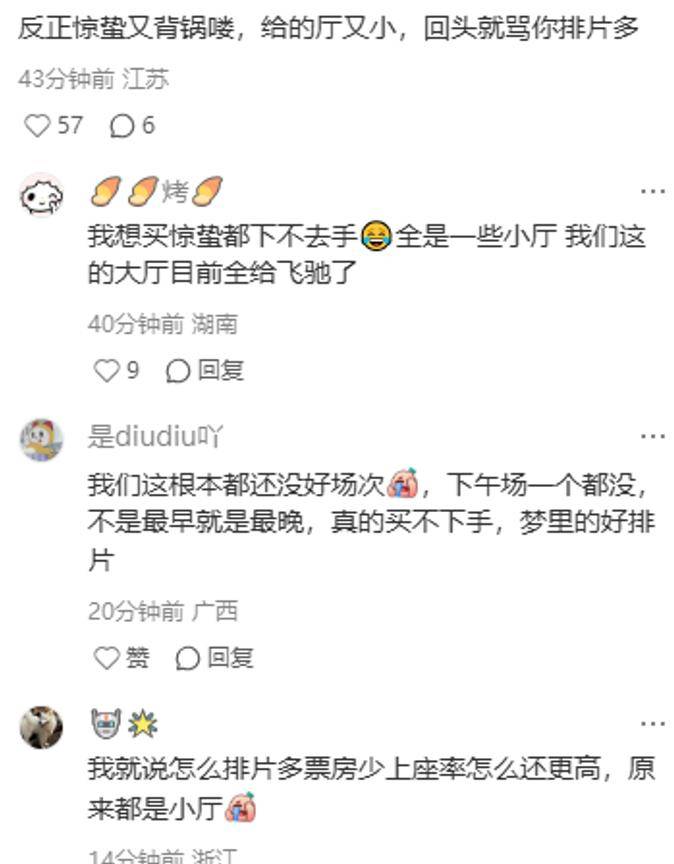The height and width of the screenshot is (864, 674).
Task: Like 是diudiu吖's comment
Action: (108, 657)
